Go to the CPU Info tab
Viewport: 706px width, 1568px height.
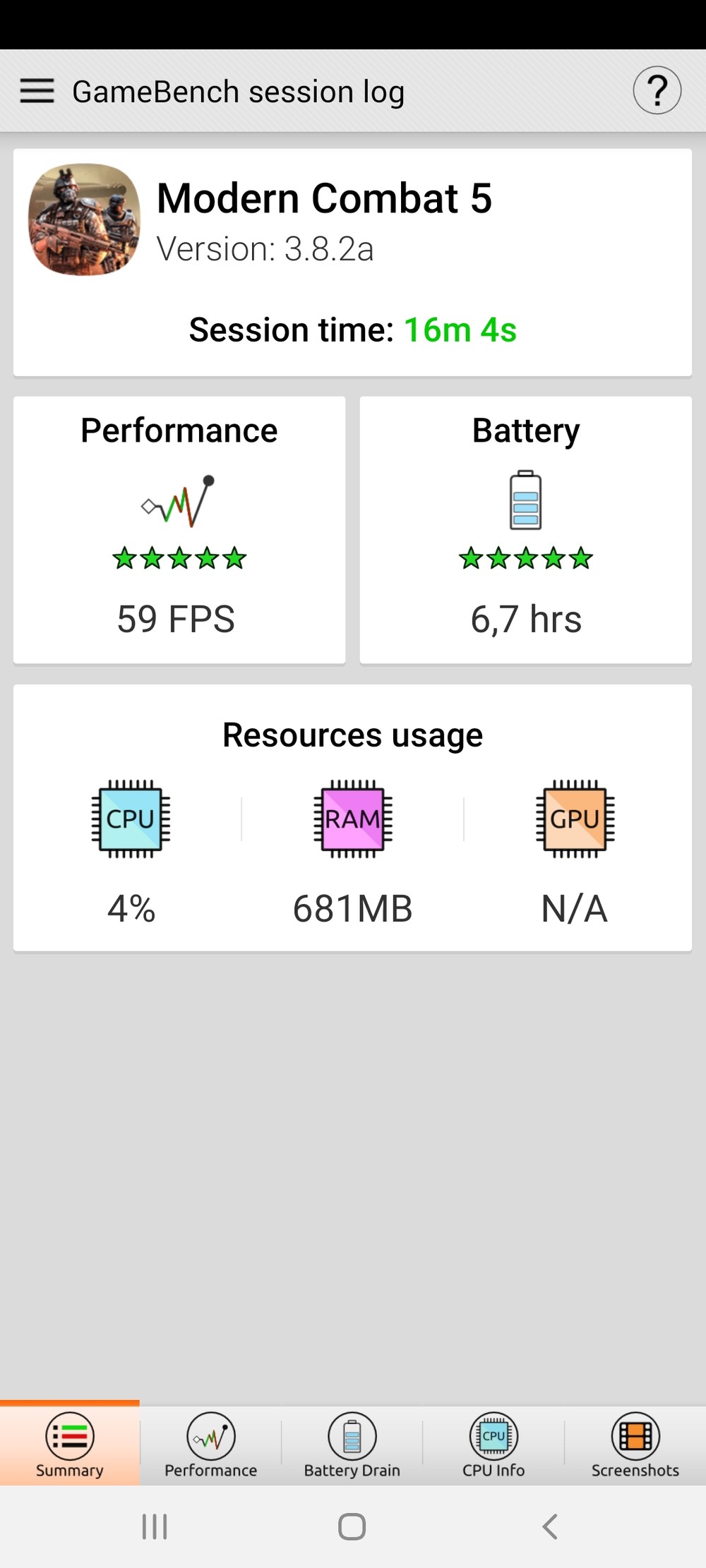click(493, 1445)
